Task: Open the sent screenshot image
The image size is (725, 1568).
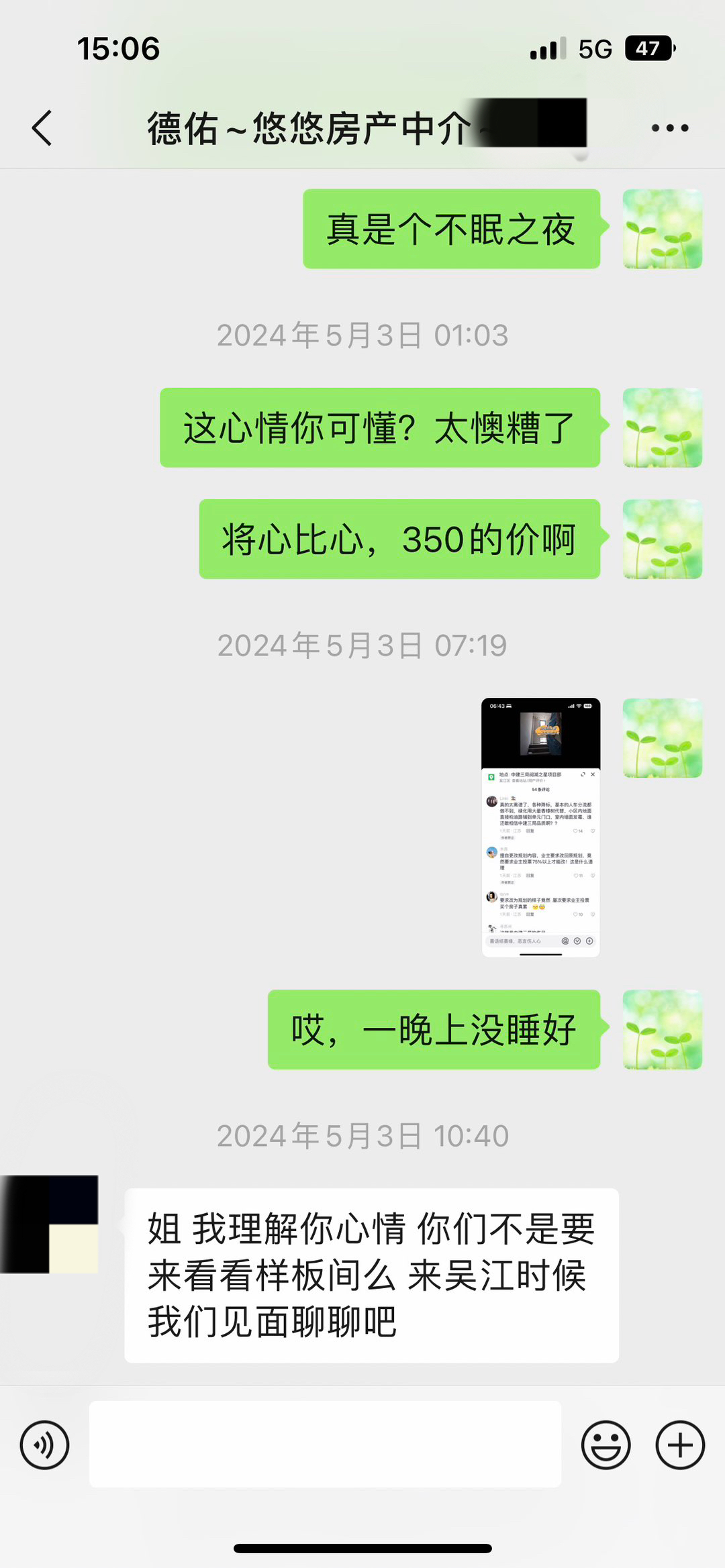Action: pos(540,827)
